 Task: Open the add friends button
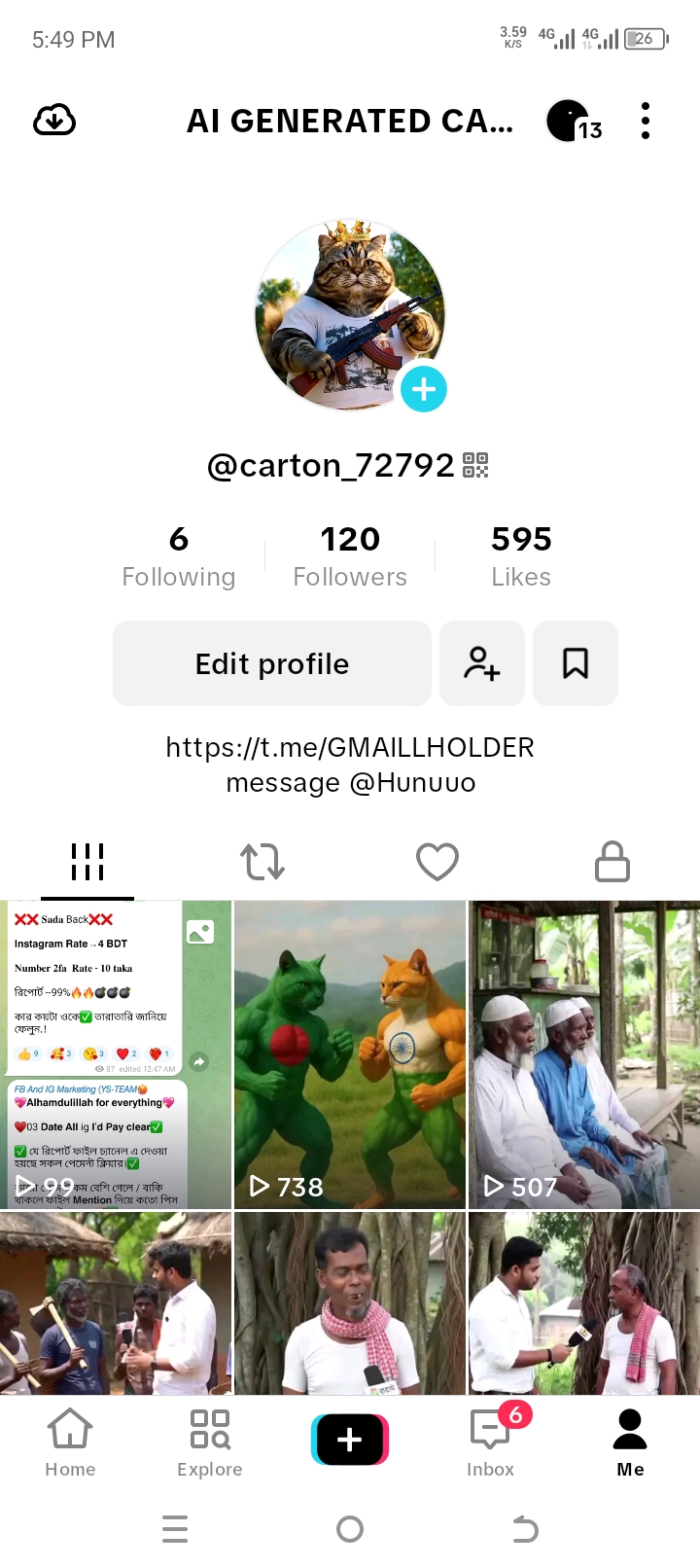[482, 663]
